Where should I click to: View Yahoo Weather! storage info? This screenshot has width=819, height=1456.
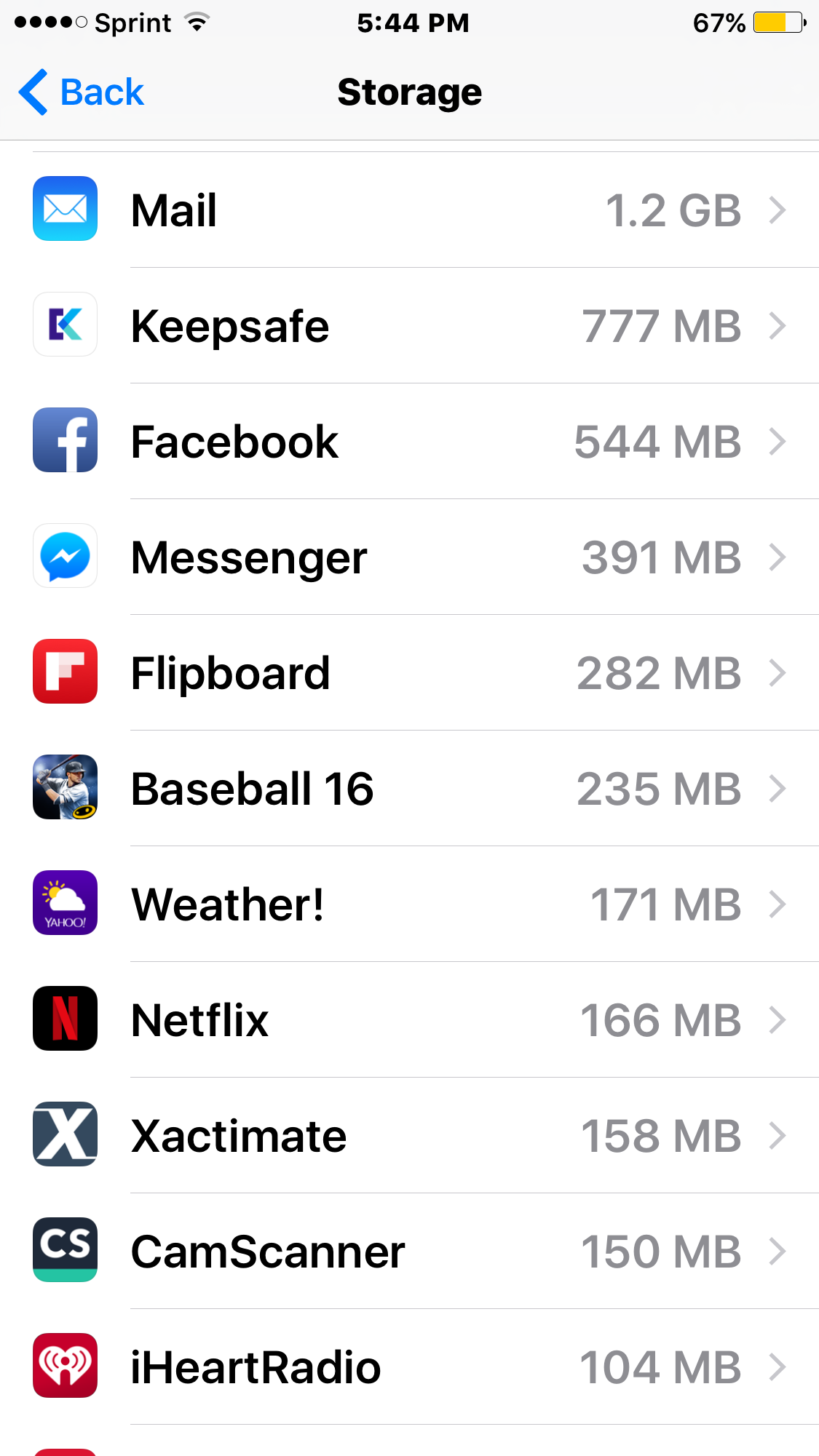(x=409, y=904)
